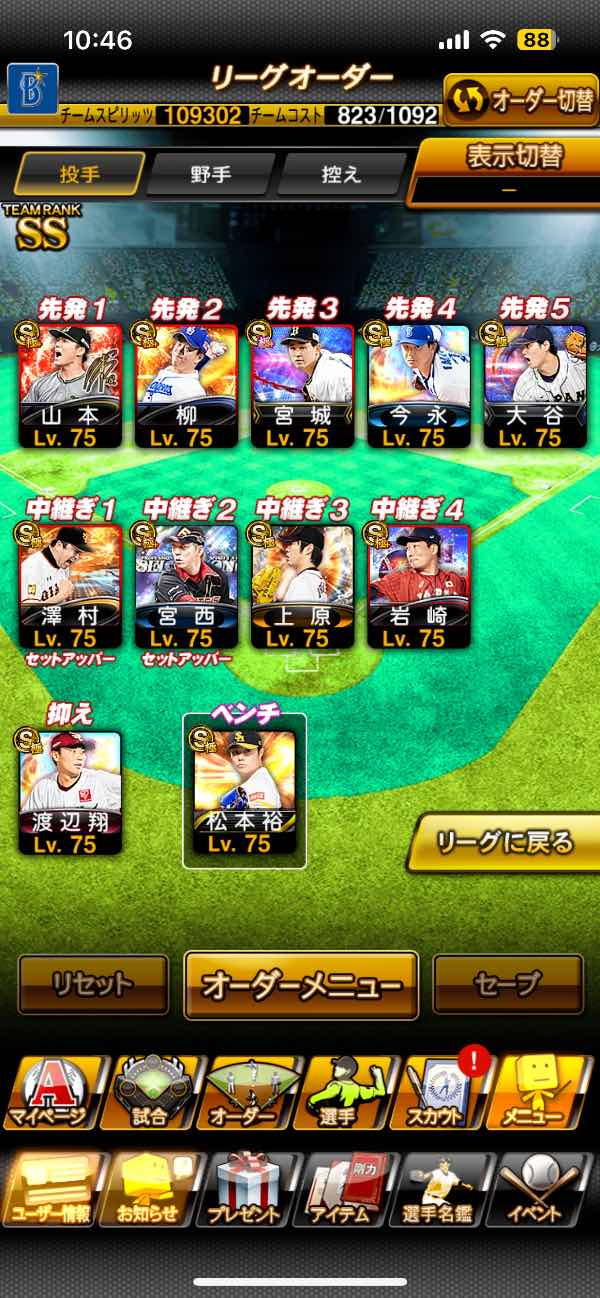Select the 投手 tab

80,174
